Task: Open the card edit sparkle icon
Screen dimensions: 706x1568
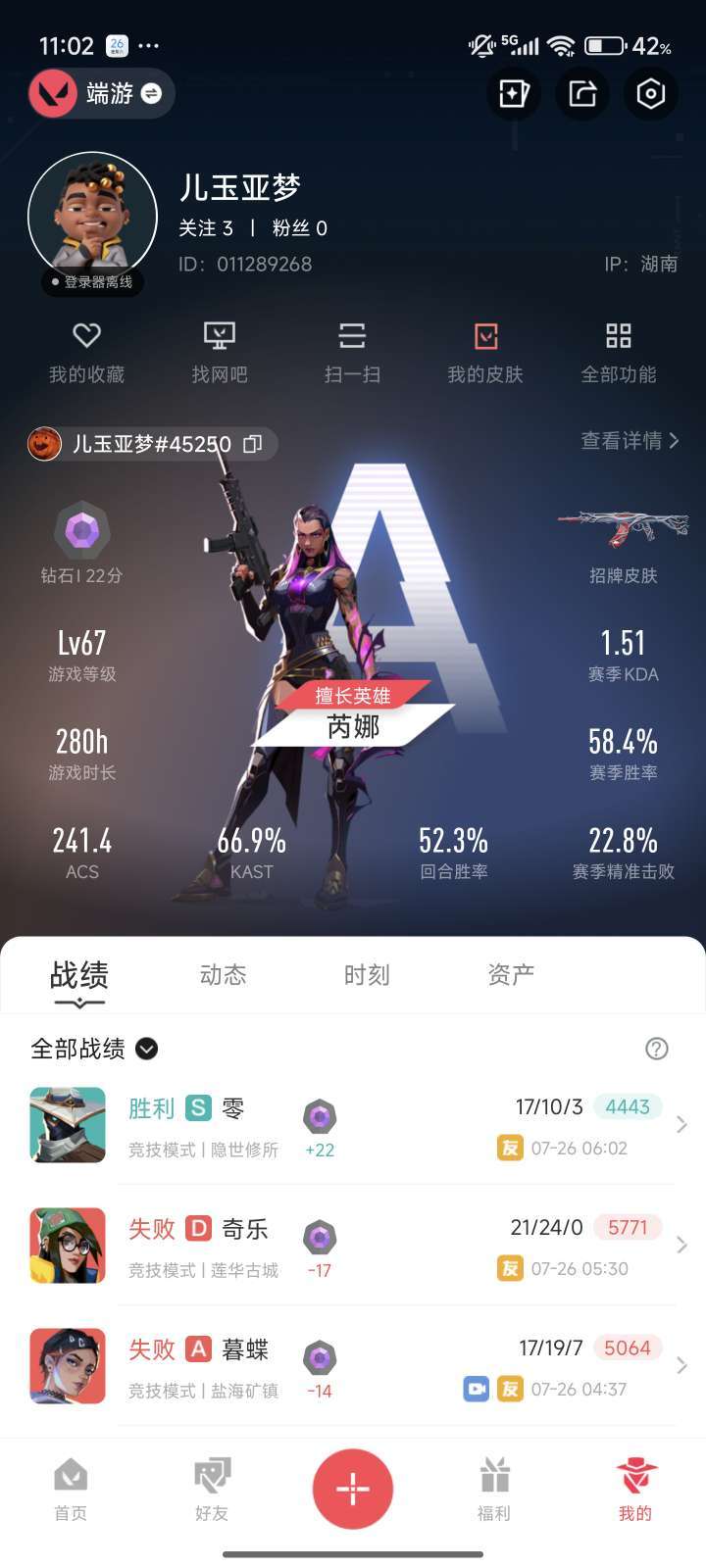Action: [x=514, y=94]
